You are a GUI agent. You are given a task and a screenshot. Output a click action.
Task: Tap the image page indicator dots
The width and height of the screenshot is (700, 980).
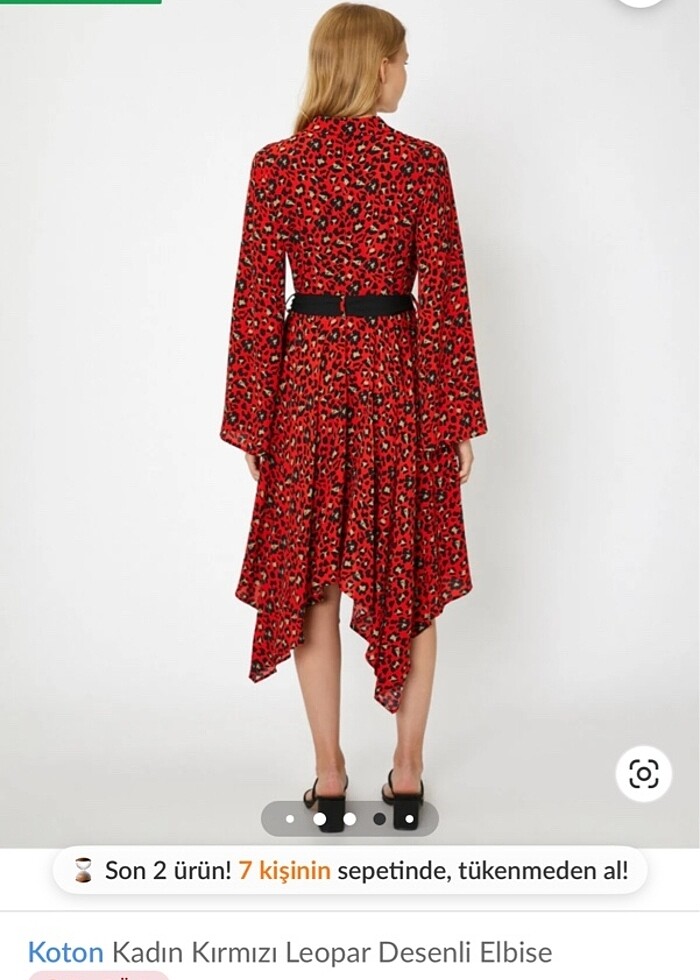tap(349, 818)
